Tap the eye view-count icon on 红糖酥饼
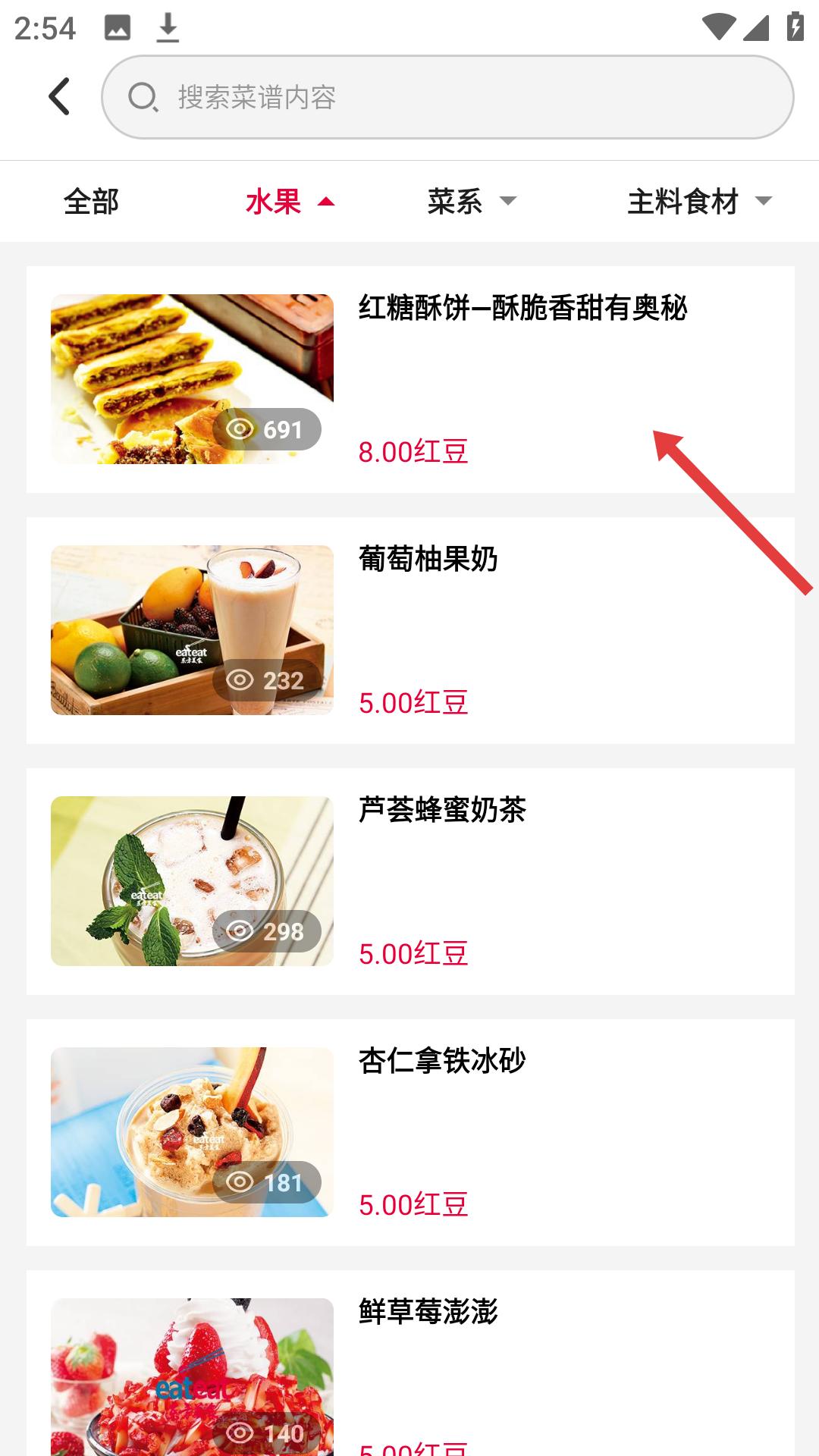Viewport: 819px width, 1456px height. [241, 429]
